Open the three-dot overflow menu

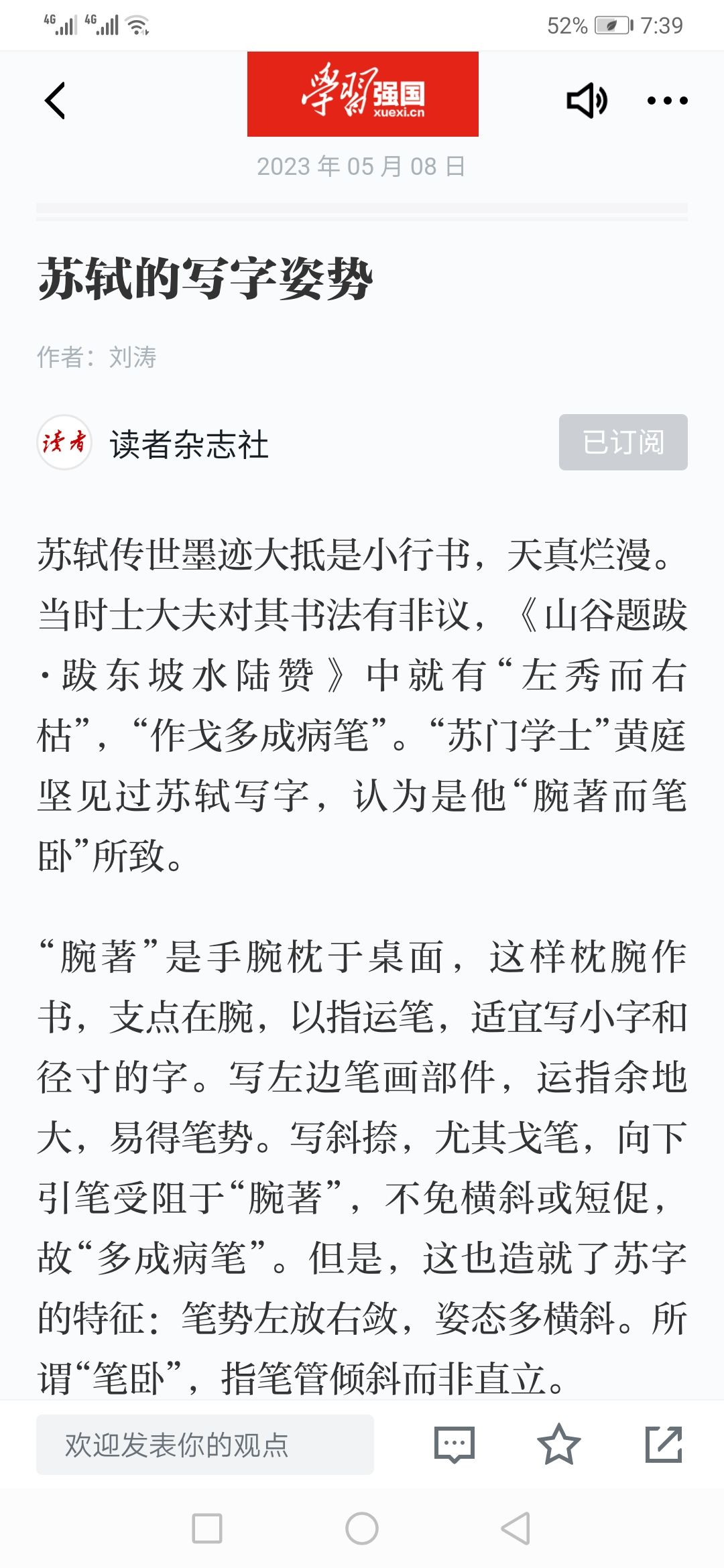(667, 101)
